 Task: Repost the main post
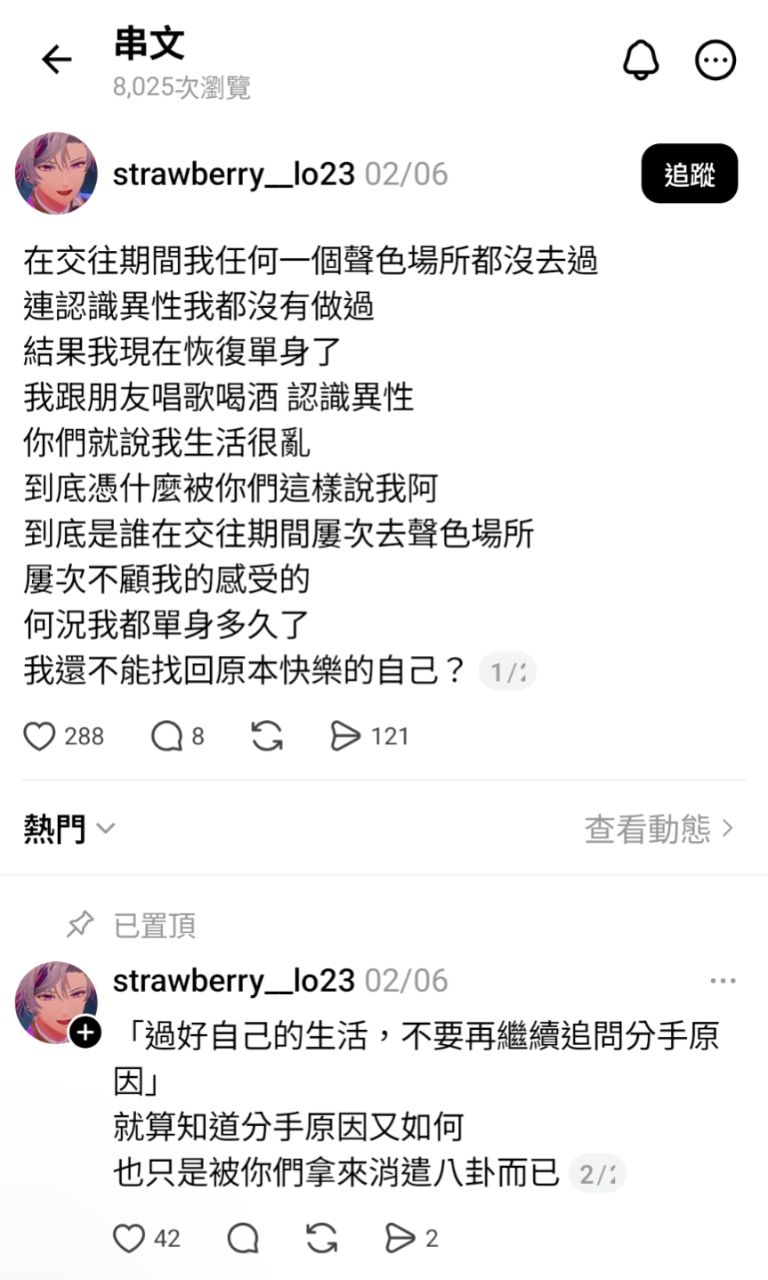pos(267,737)
